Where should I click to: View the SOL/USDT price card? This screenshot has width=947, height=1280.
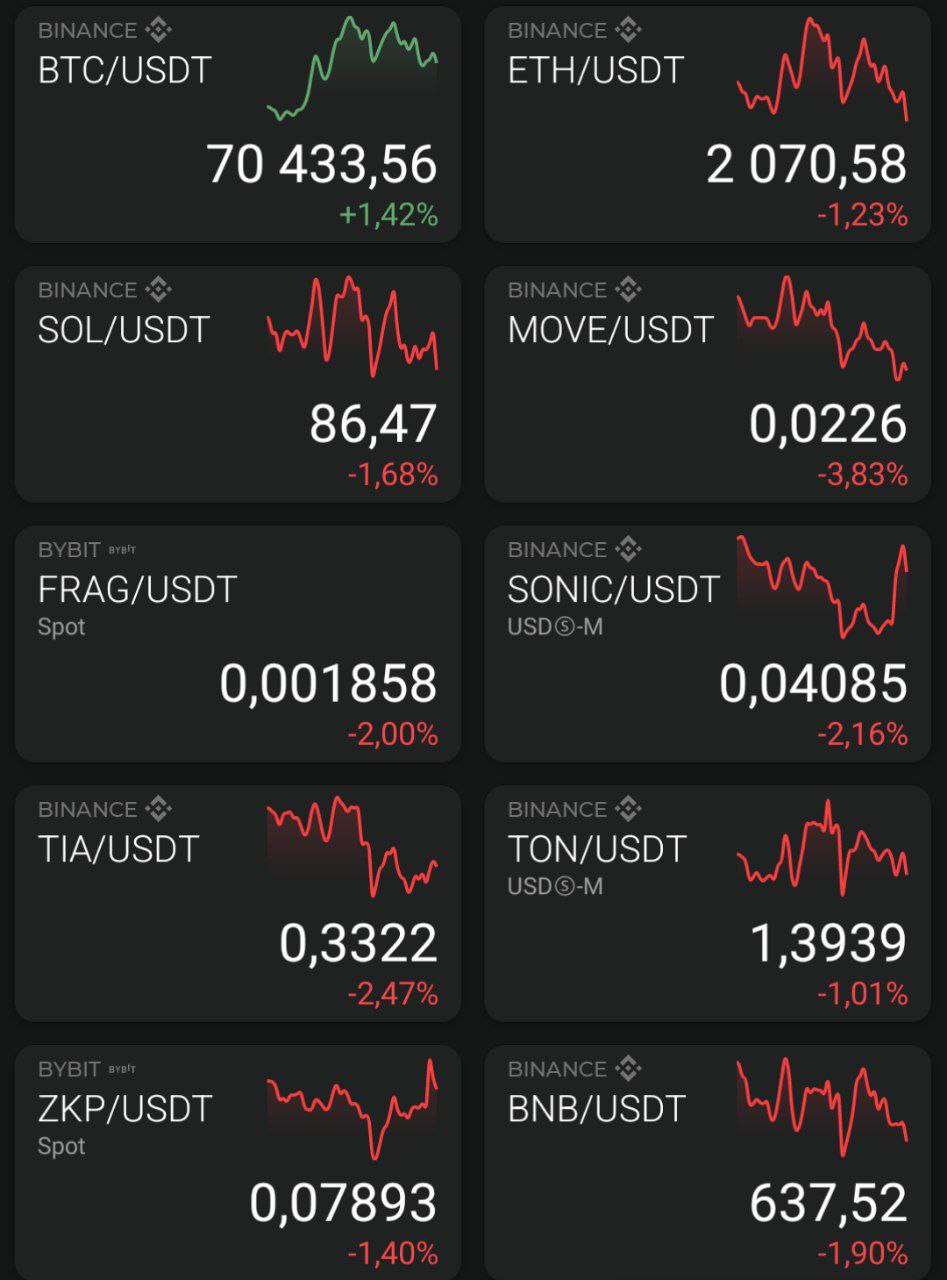(x=237, y=384)
